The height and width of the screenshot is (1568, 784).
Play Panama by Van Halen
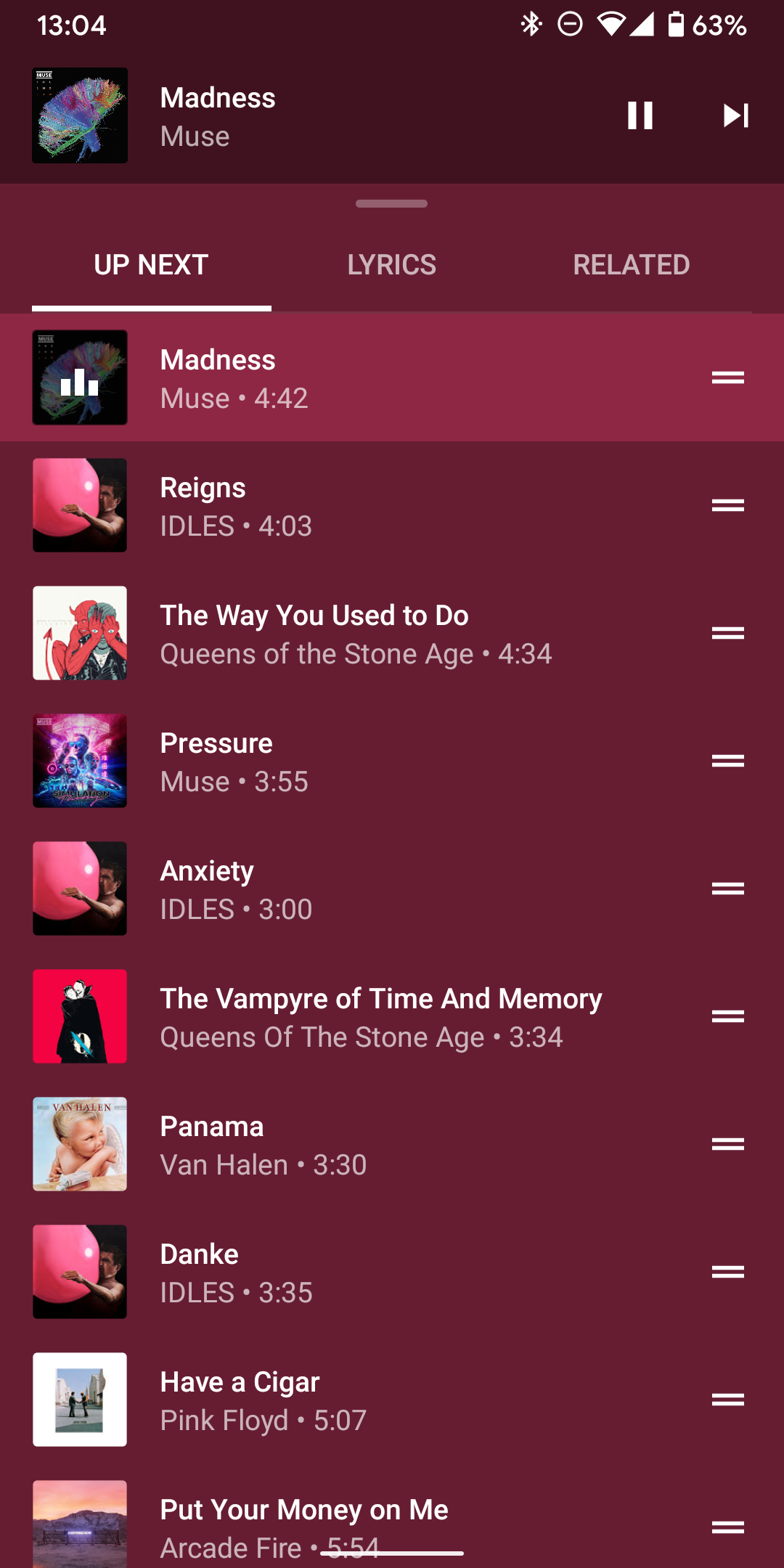pyautogui.click(x=363, y=1145)
